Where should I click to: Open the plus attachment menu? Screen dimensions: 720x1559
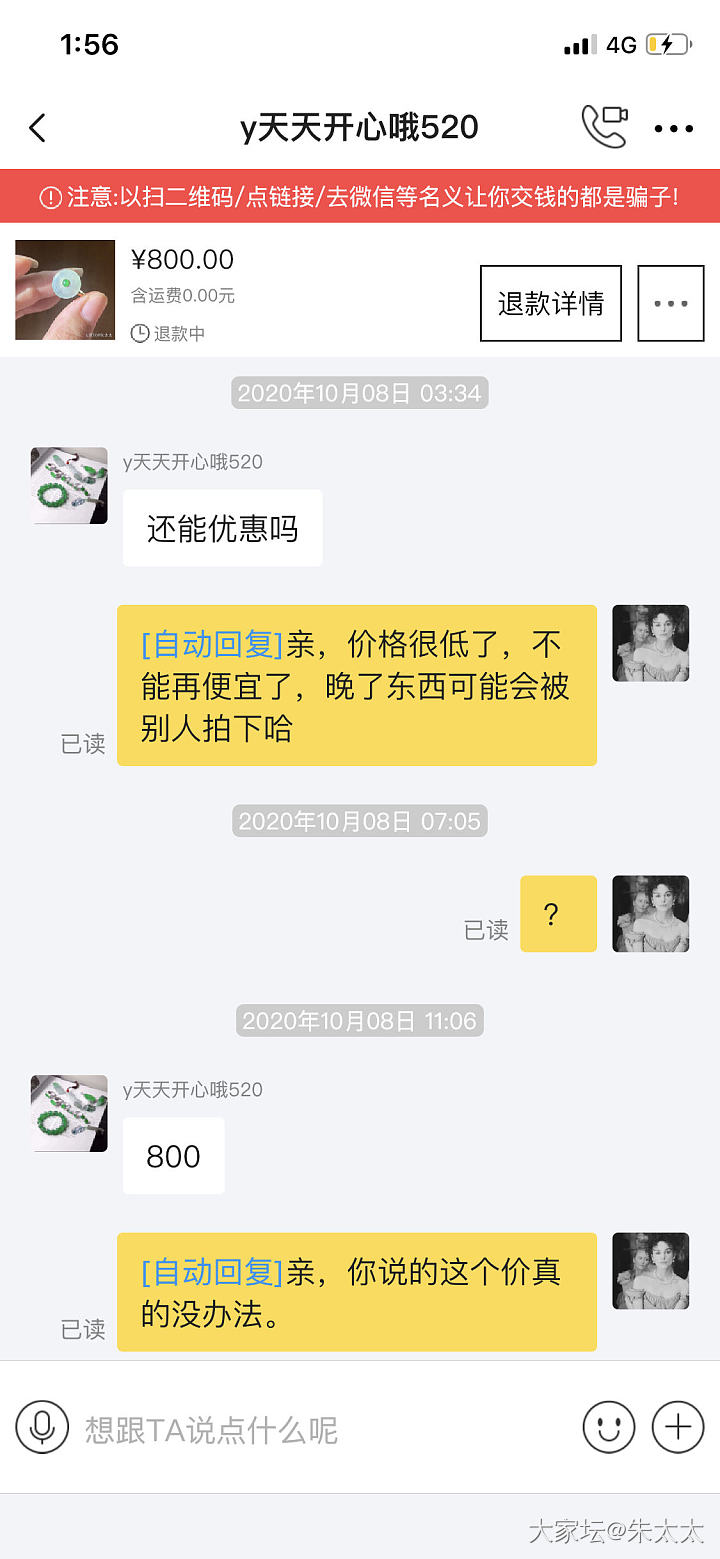click(x=678, y=1427)
